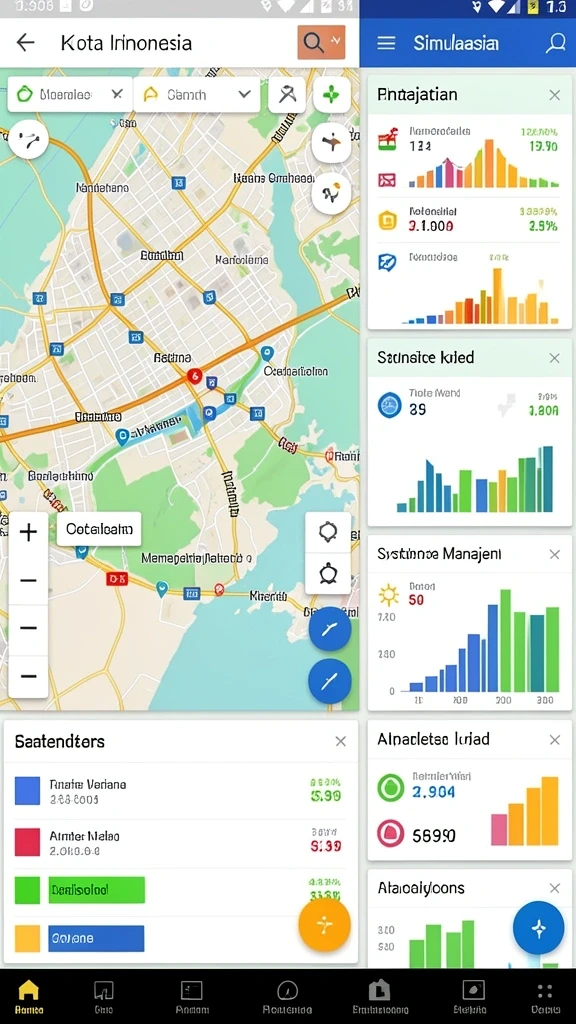The image size is (576, 1024).
Task: Close the Staunsice kiled card
Action: point(554,358)
